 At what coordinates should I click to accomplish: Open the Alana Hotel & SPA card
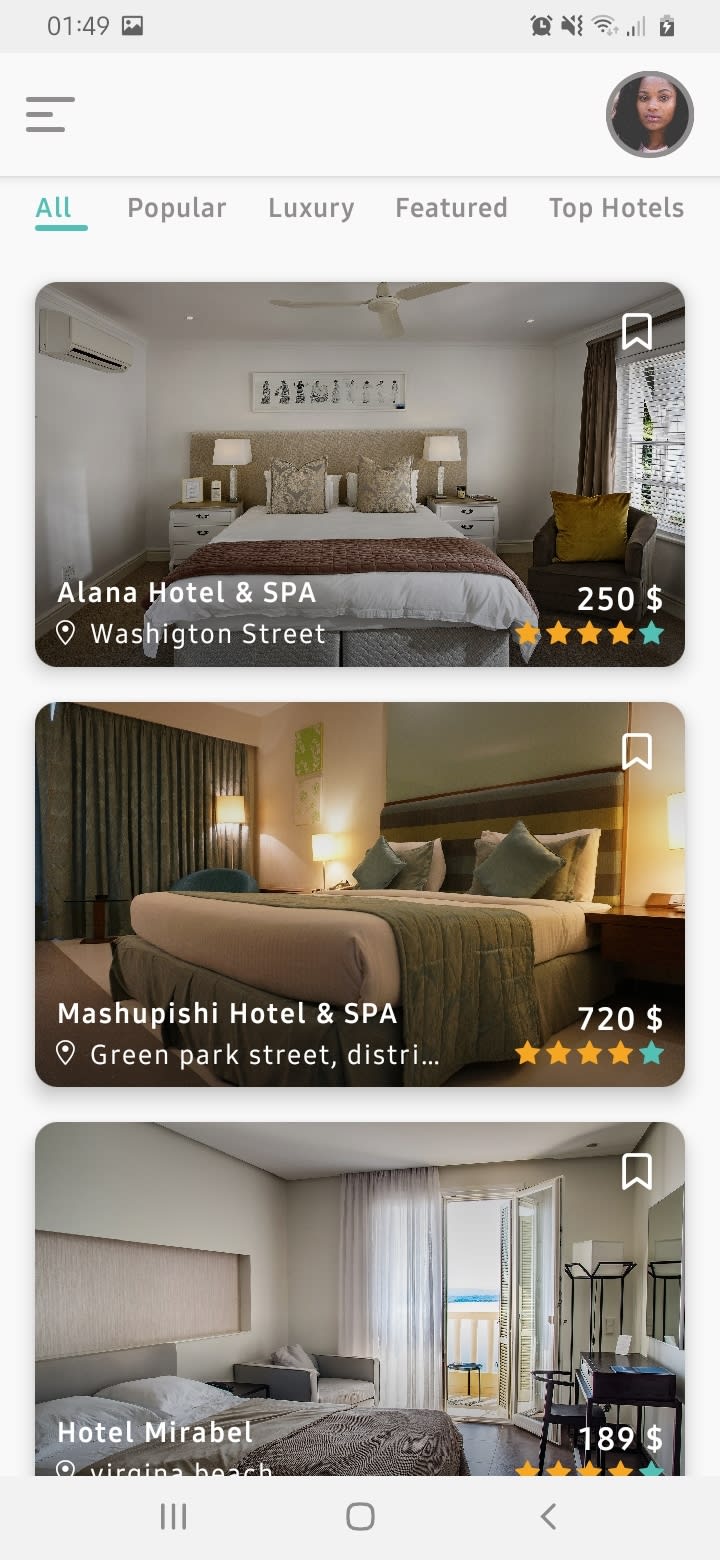[x=360, y=474]
